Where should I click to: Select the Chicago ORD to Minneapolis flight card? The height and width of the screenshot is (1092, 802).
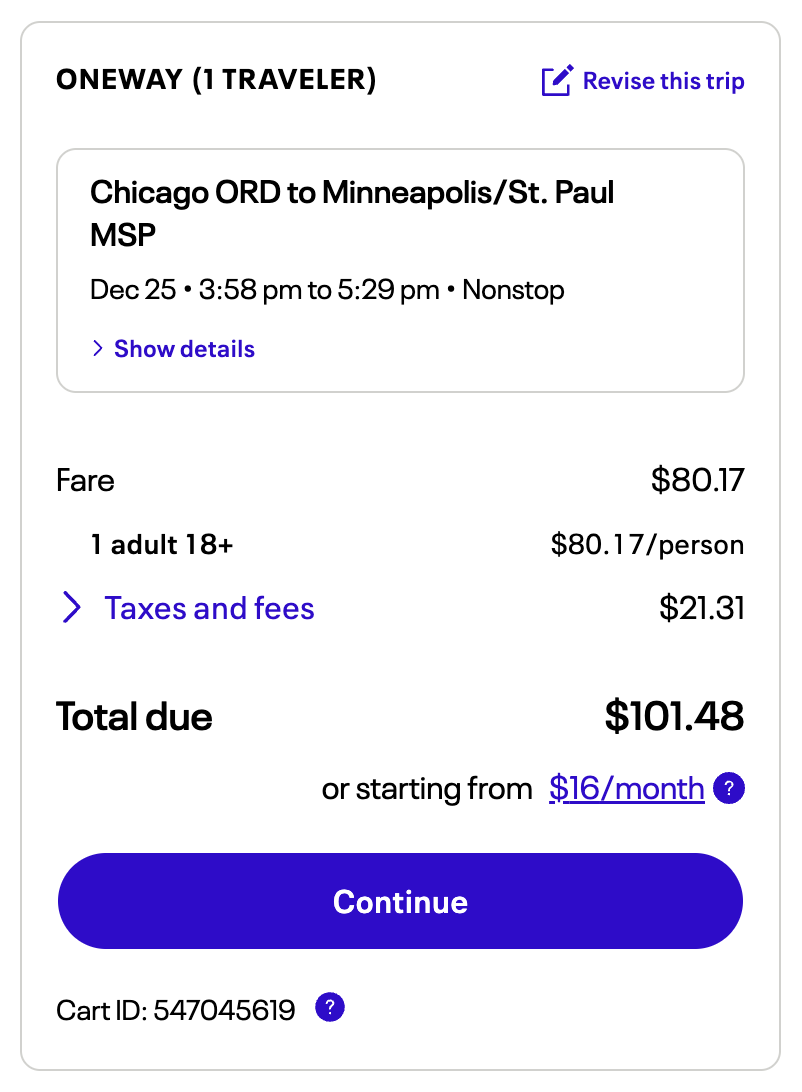point(400,268)
